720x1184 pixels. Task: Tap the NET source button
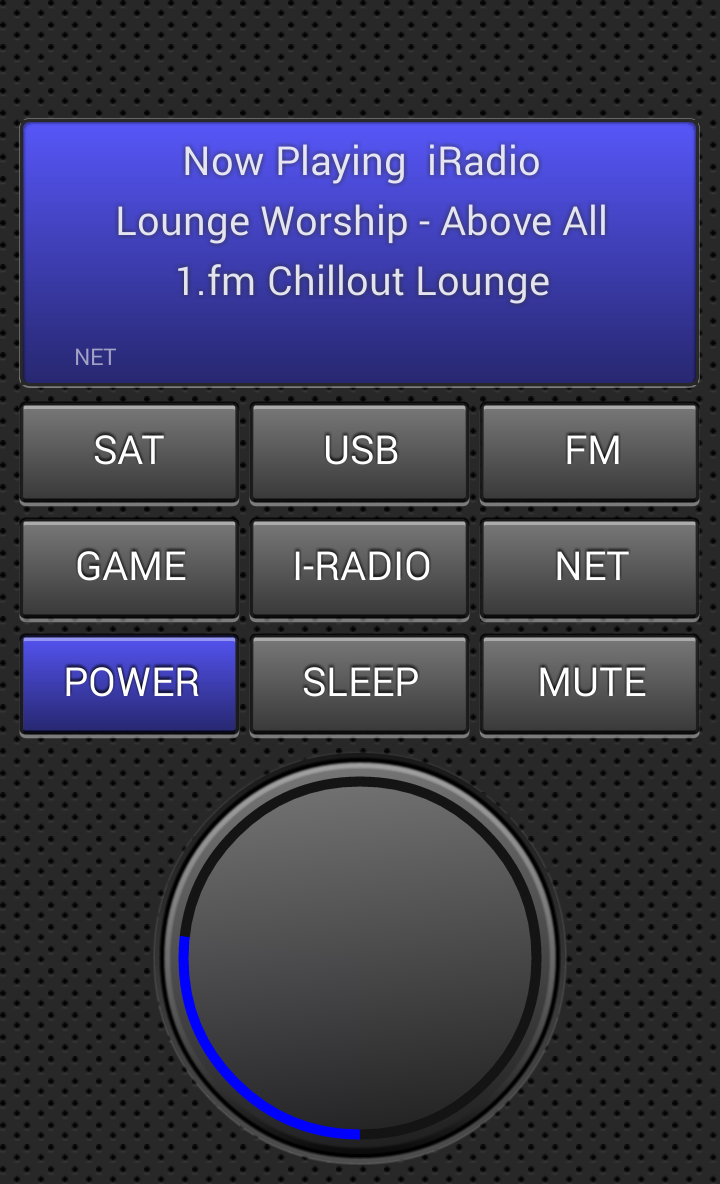(x=589, y=568)
